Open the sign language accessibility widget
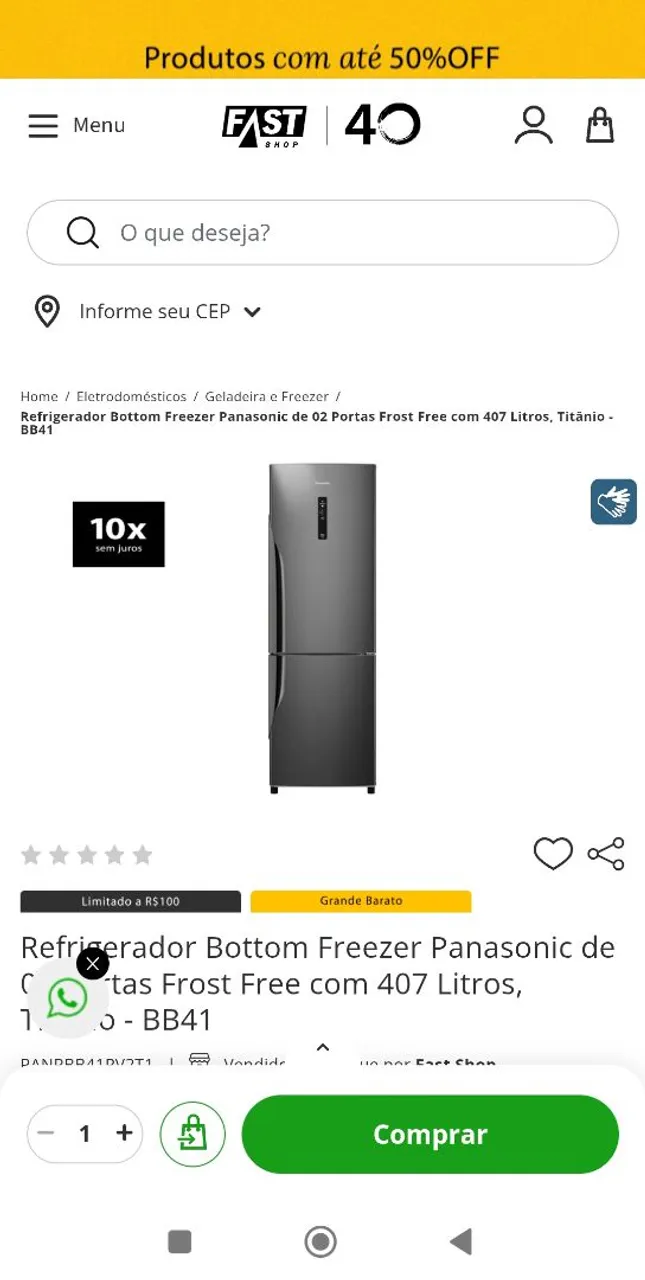Screen dimensions: 645x1280 (613, 501)
